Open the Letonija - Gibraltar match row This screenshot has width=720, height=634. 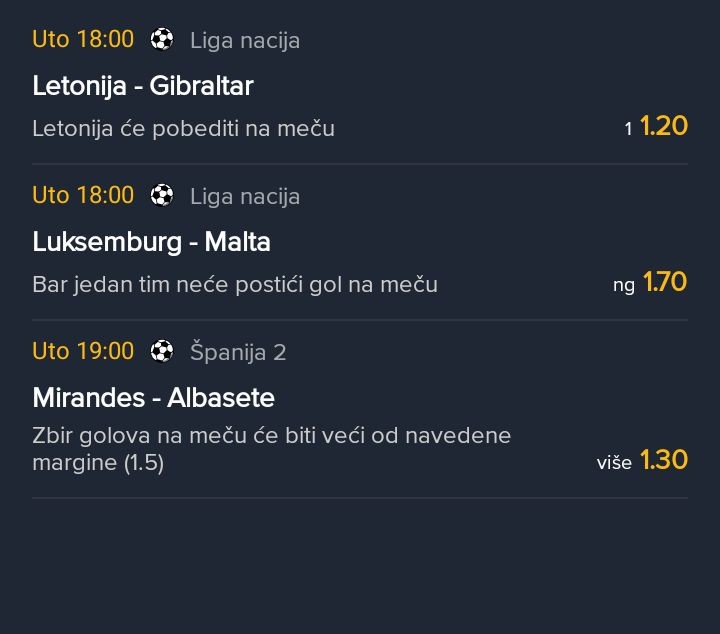[x=143, y=86]
